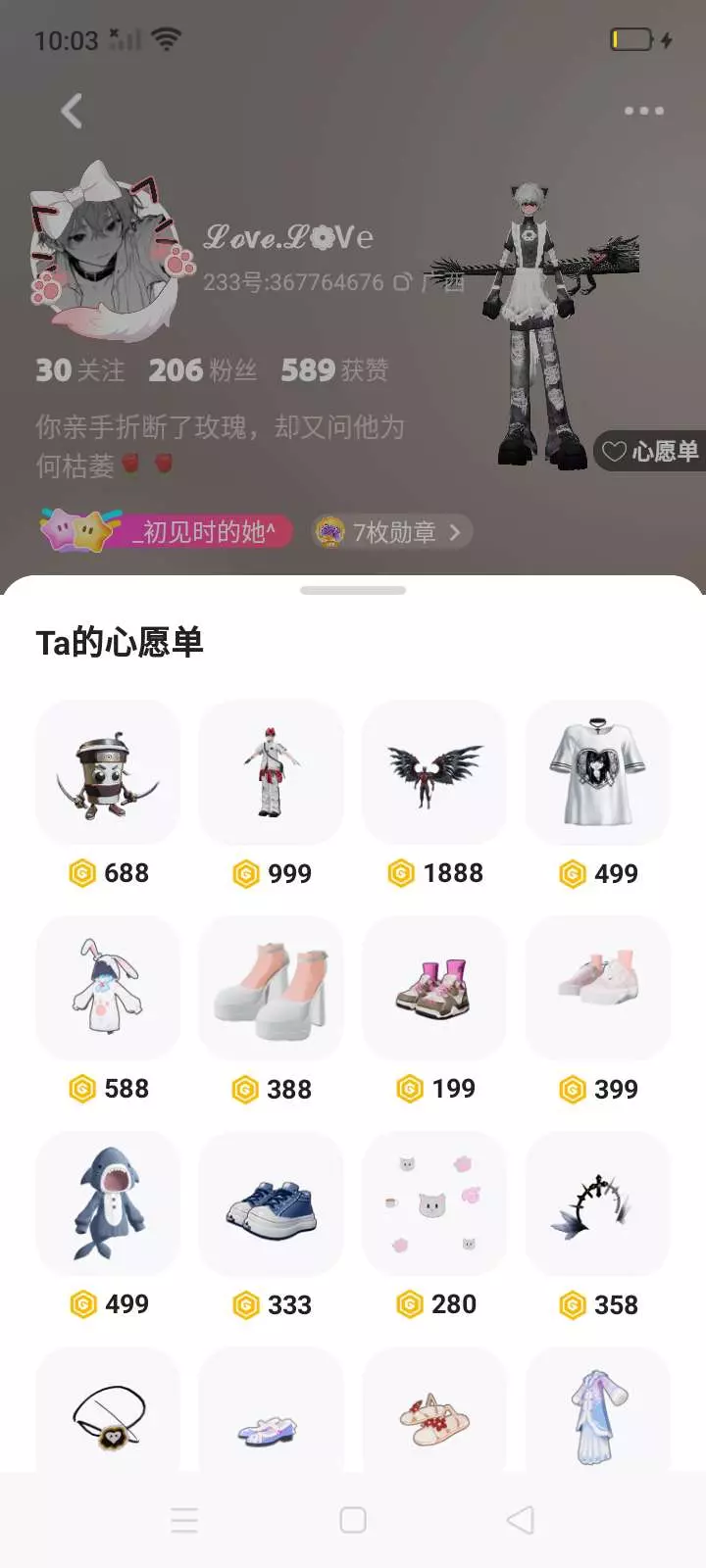Open the pink sneakers priced 199
This screenshot has width=706, height=1568.
coord(434,988)
